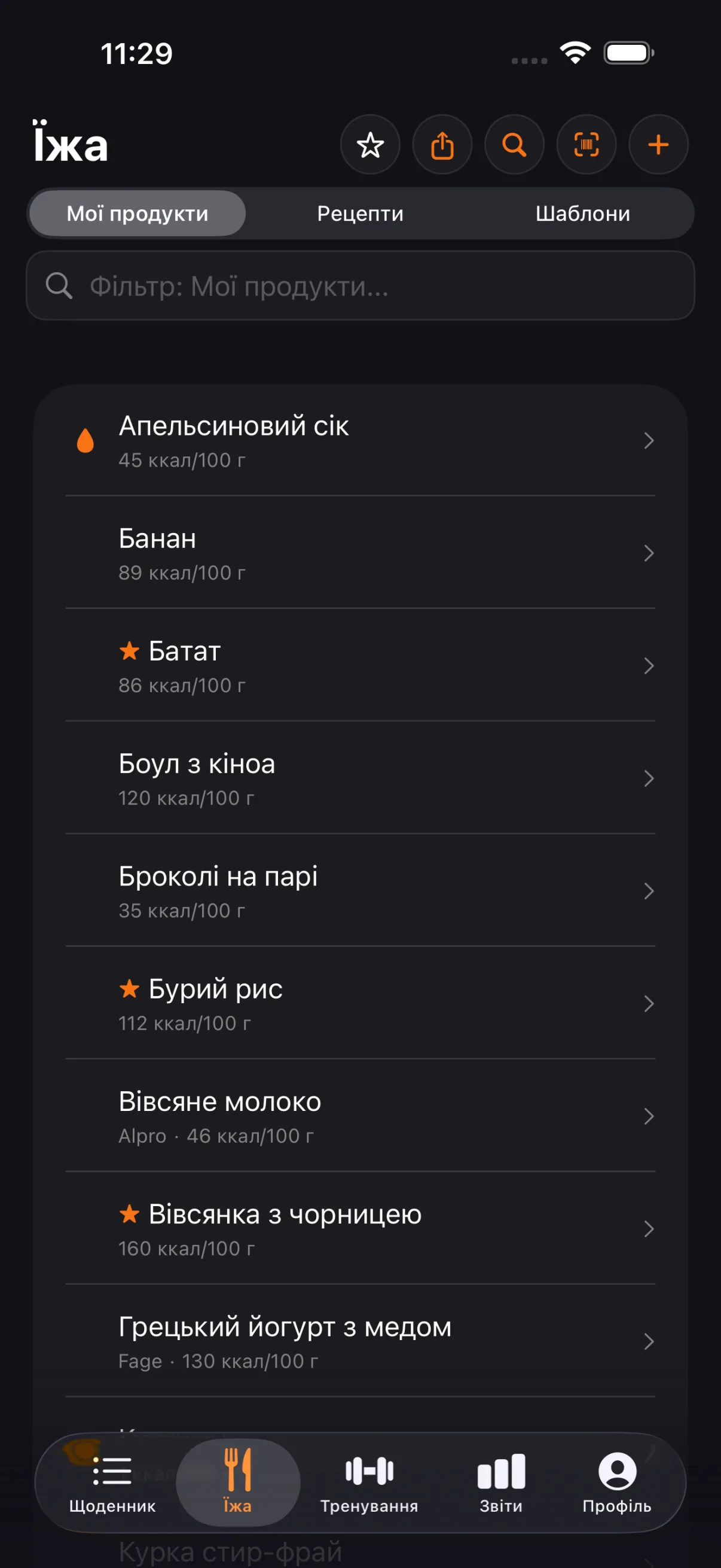Viewport: 721px width, 1568px height.
Task: Open the share icon
Action: [x=442, y=145]
